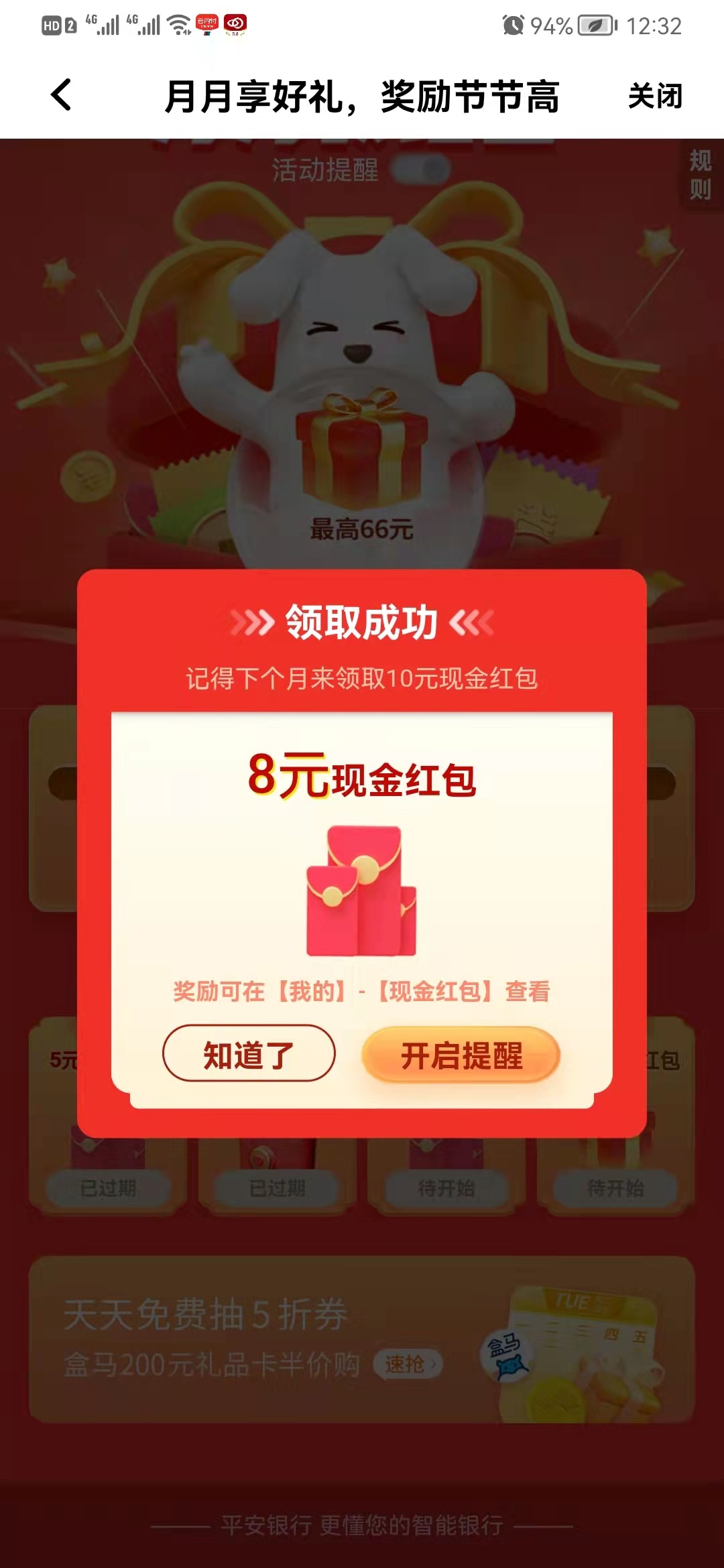The image size is (724, 1568).
Task: Tap the back arrow at top left
Action: click(x=59, y=96)
